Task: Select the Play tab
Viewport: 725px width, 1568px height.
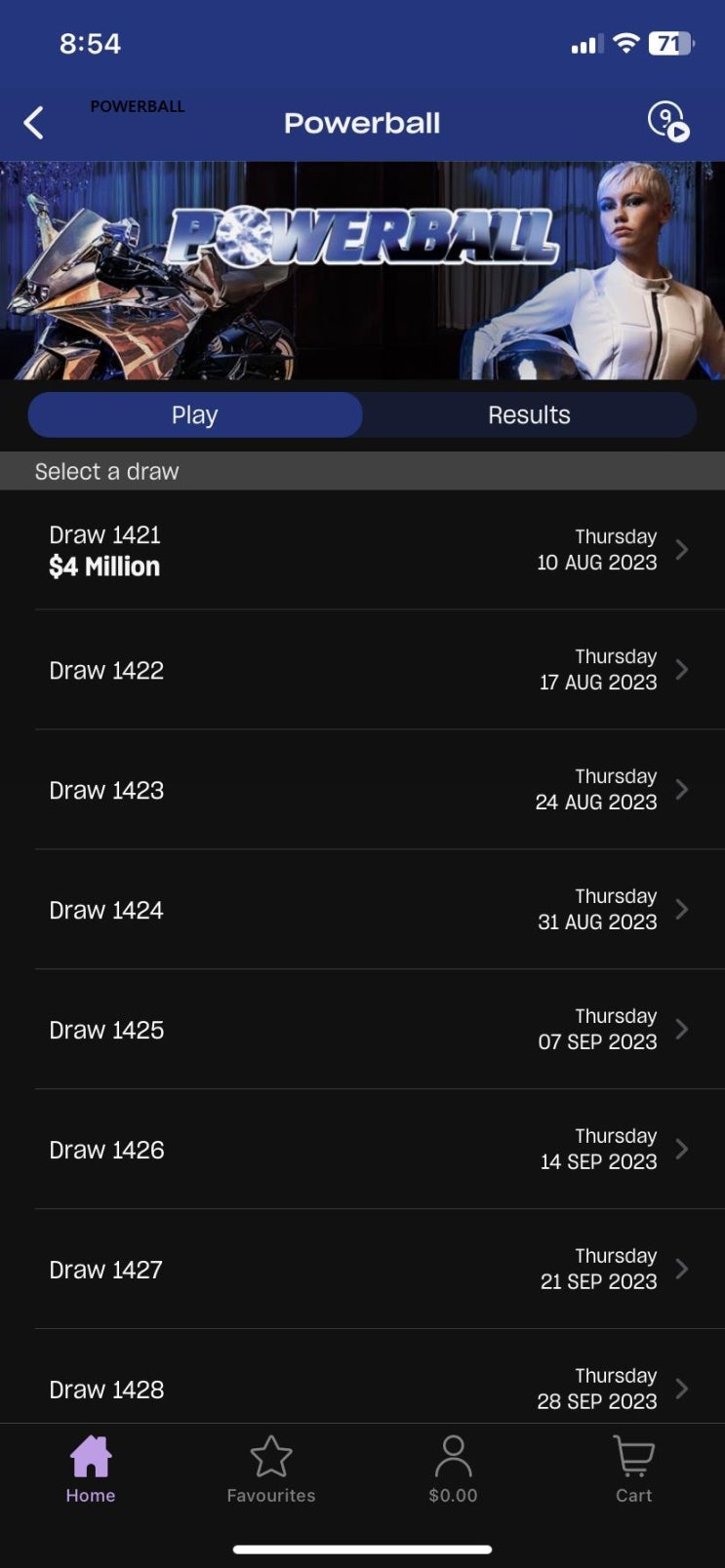Action: (195, 415)
